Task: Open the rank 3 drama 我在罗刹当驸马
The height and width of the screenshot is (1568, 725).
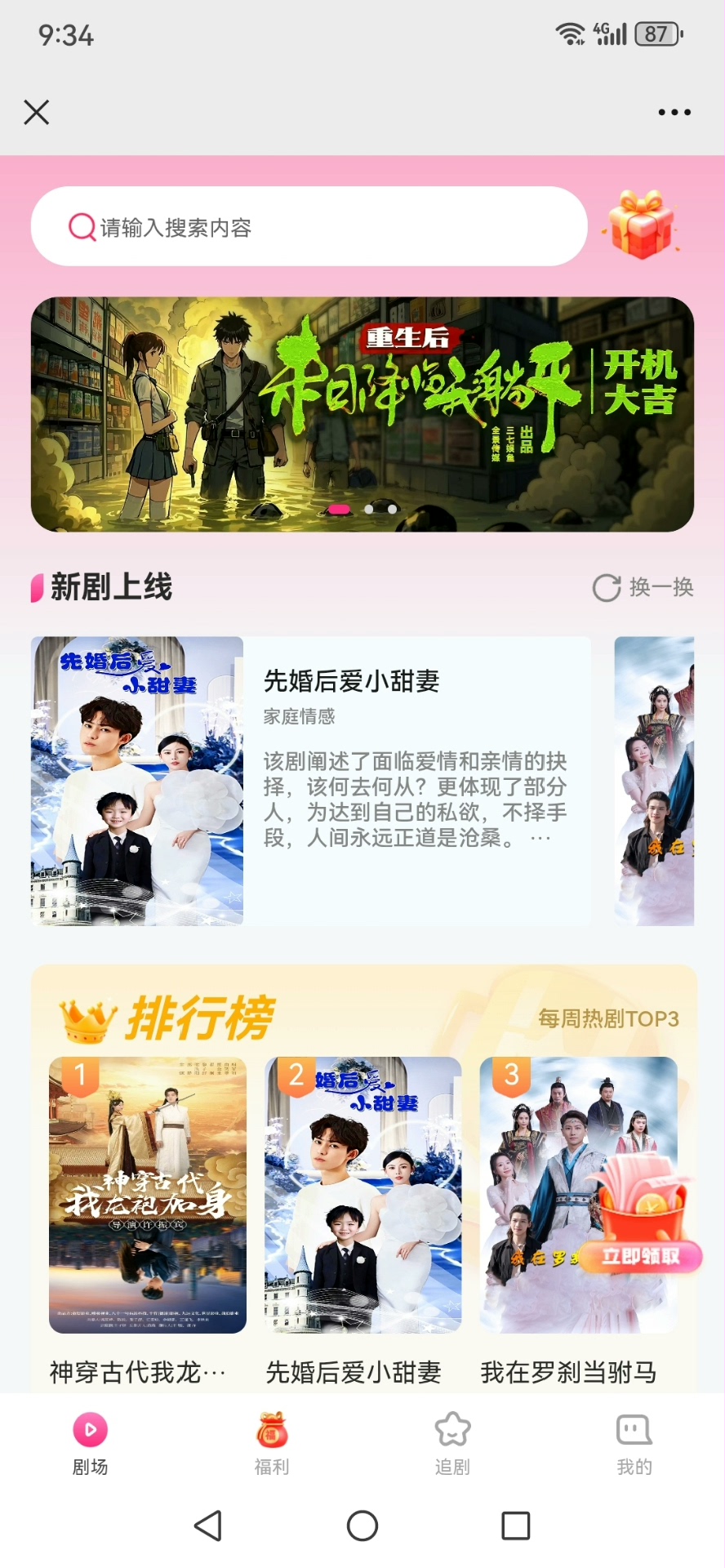Action: pos(539,1196)
